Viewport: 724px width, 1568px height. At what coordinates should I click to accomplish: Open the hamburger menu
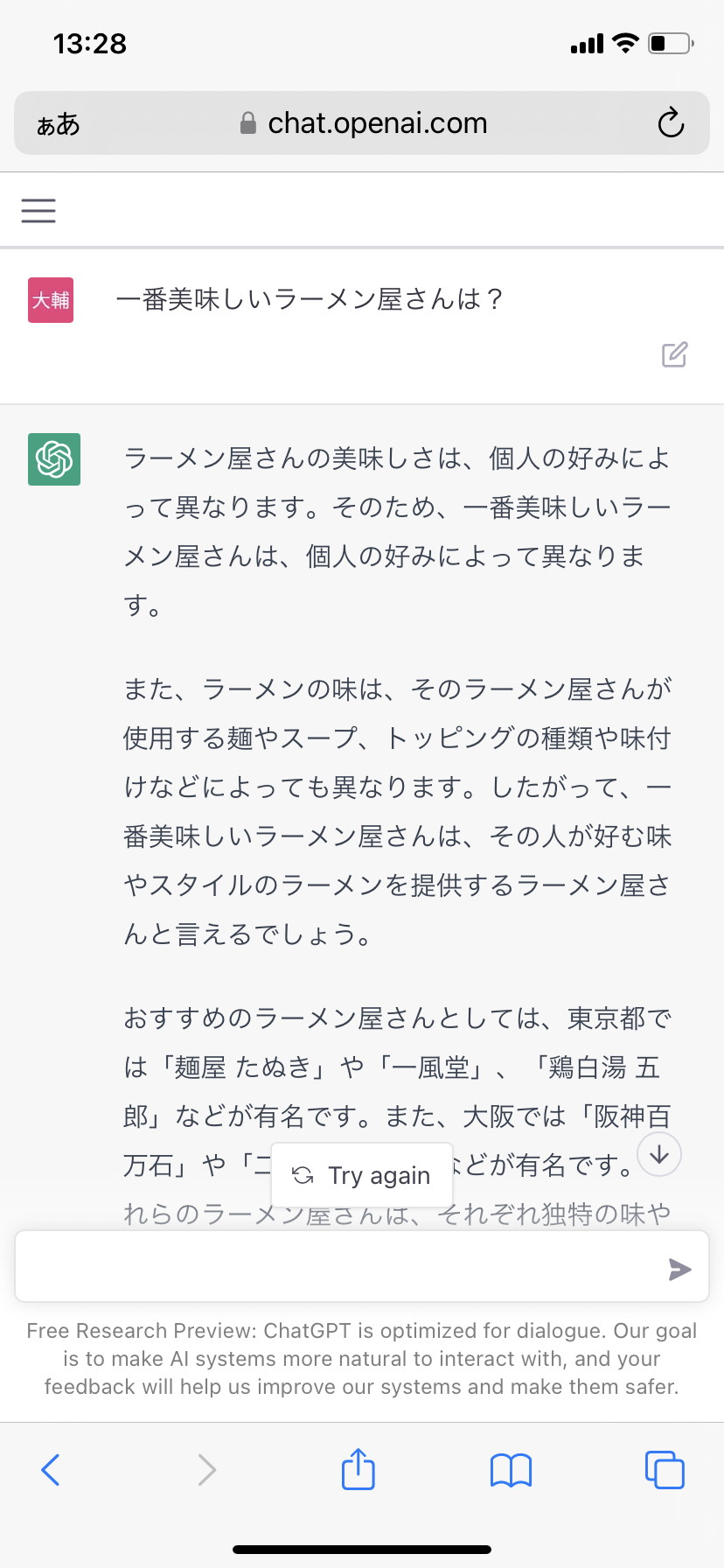(38, 211)
